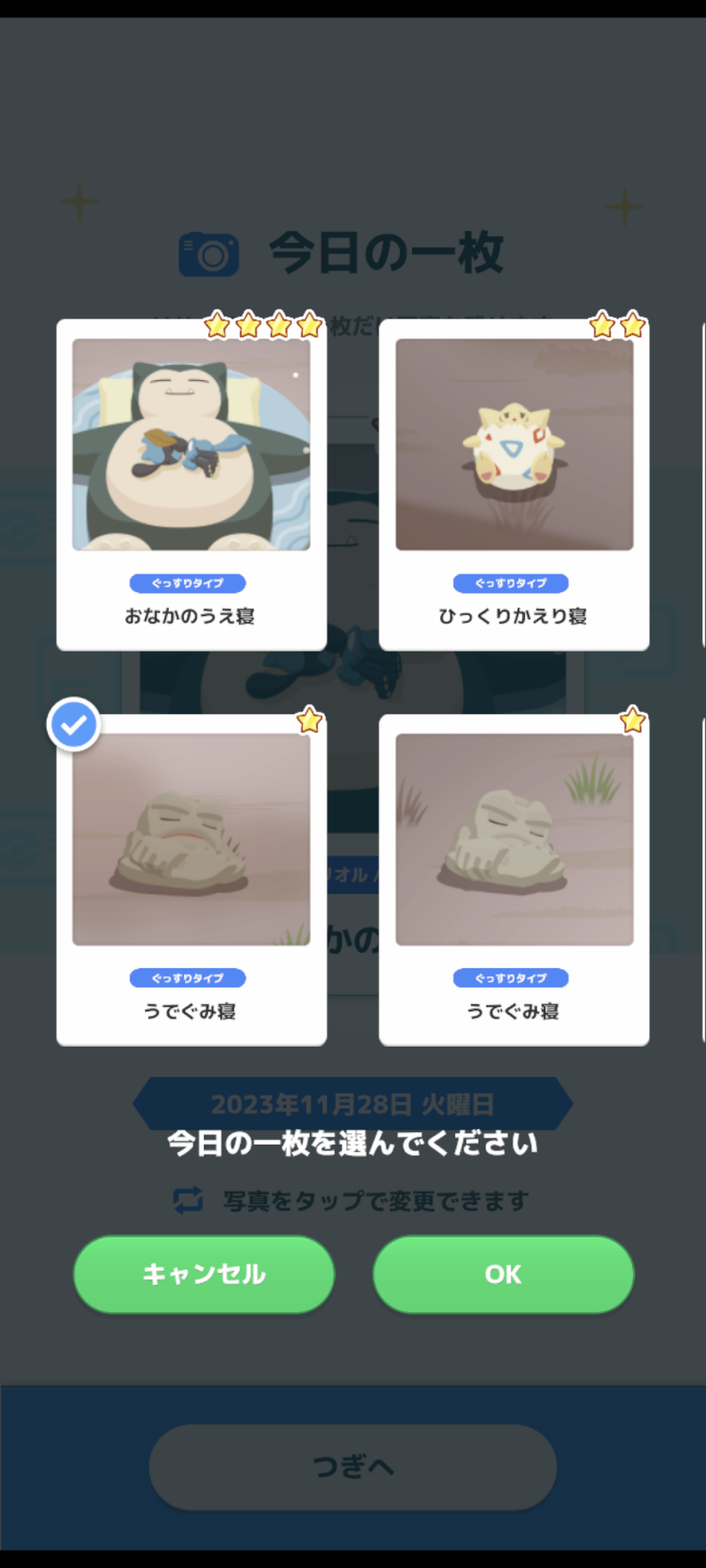
Task: Confirm selection with OK button
Action: click(x=503, y=1274)
